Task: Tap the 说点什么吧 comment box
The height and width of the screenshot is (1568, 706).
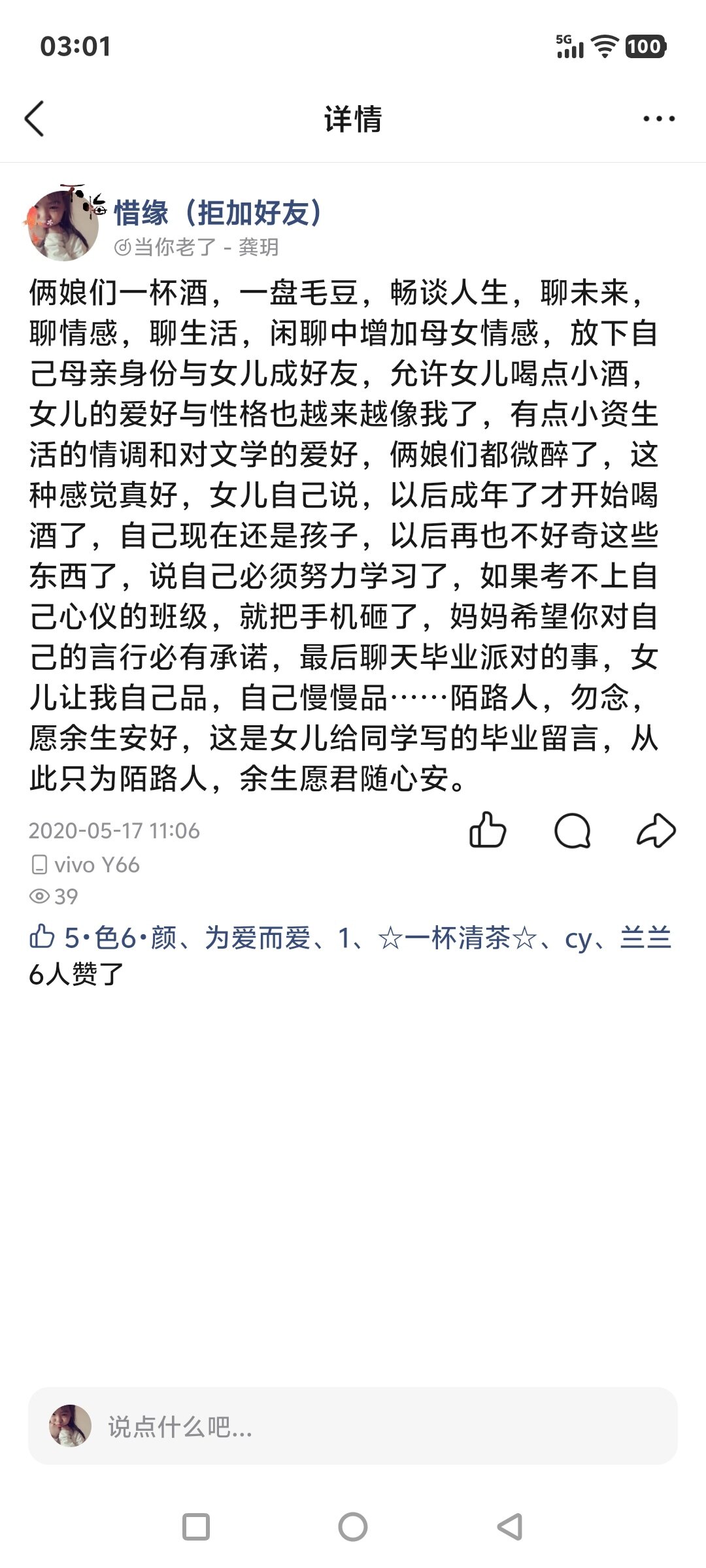Action: [353, 1427]
